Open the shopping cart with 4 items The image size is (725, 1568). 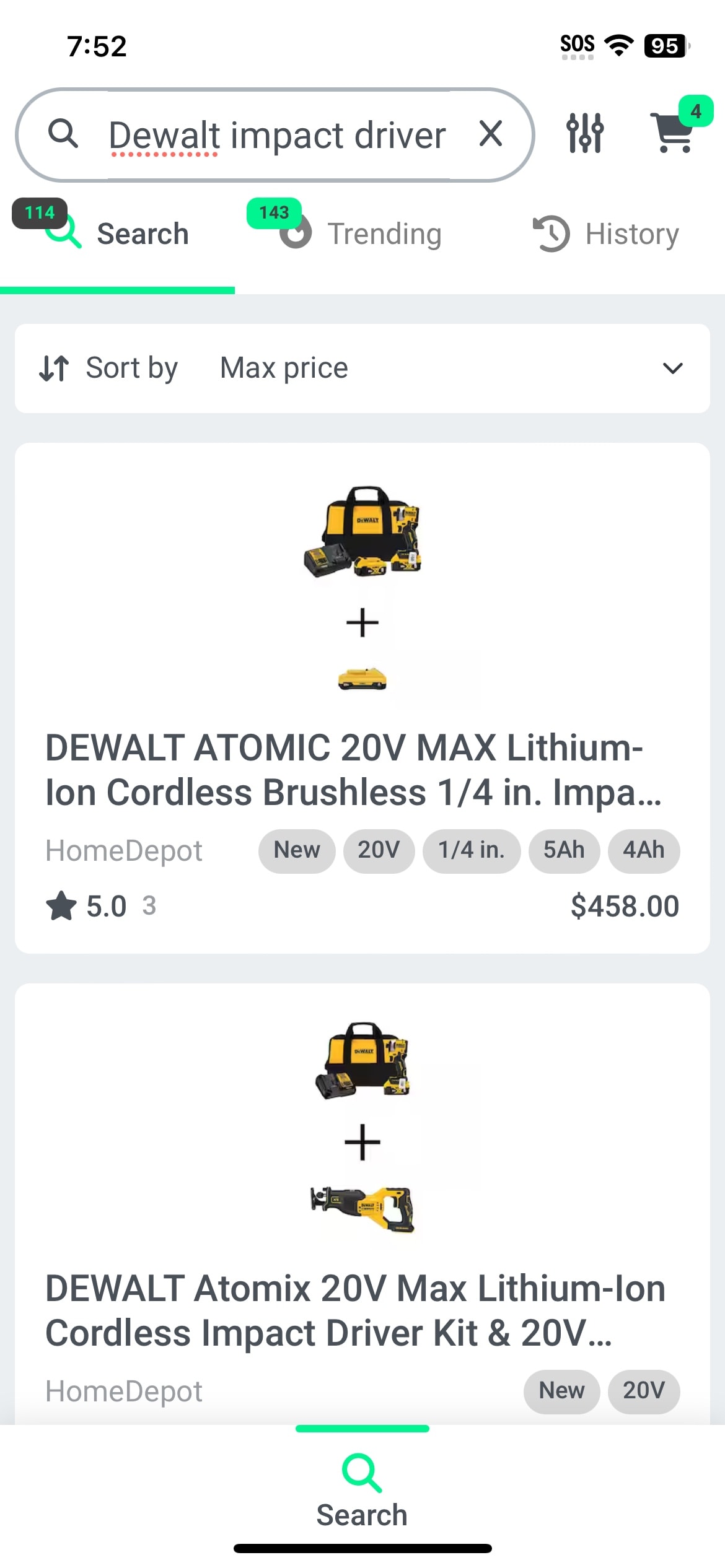point(678,127)
